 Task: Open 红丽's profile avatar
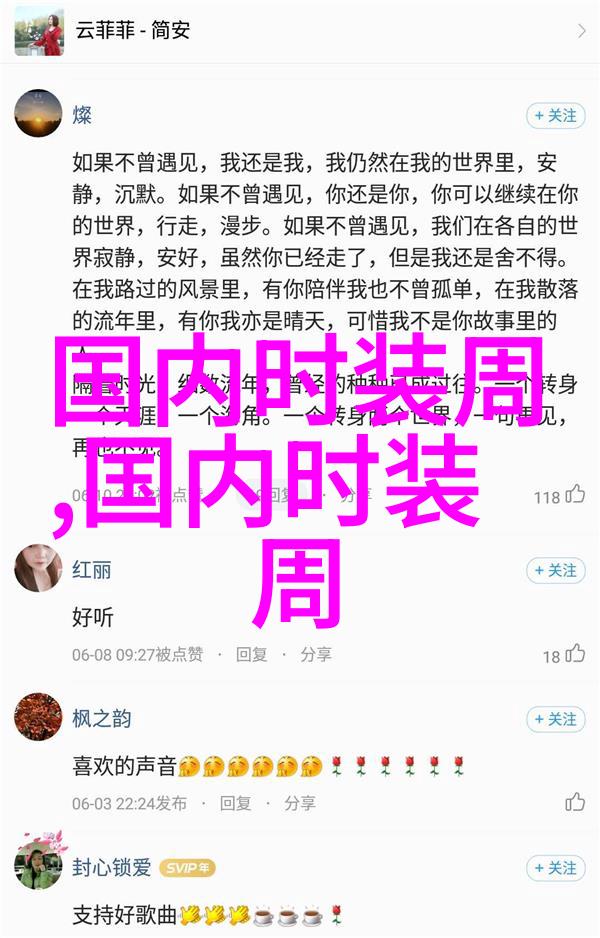pyautogui.click(x=38, y=570)
